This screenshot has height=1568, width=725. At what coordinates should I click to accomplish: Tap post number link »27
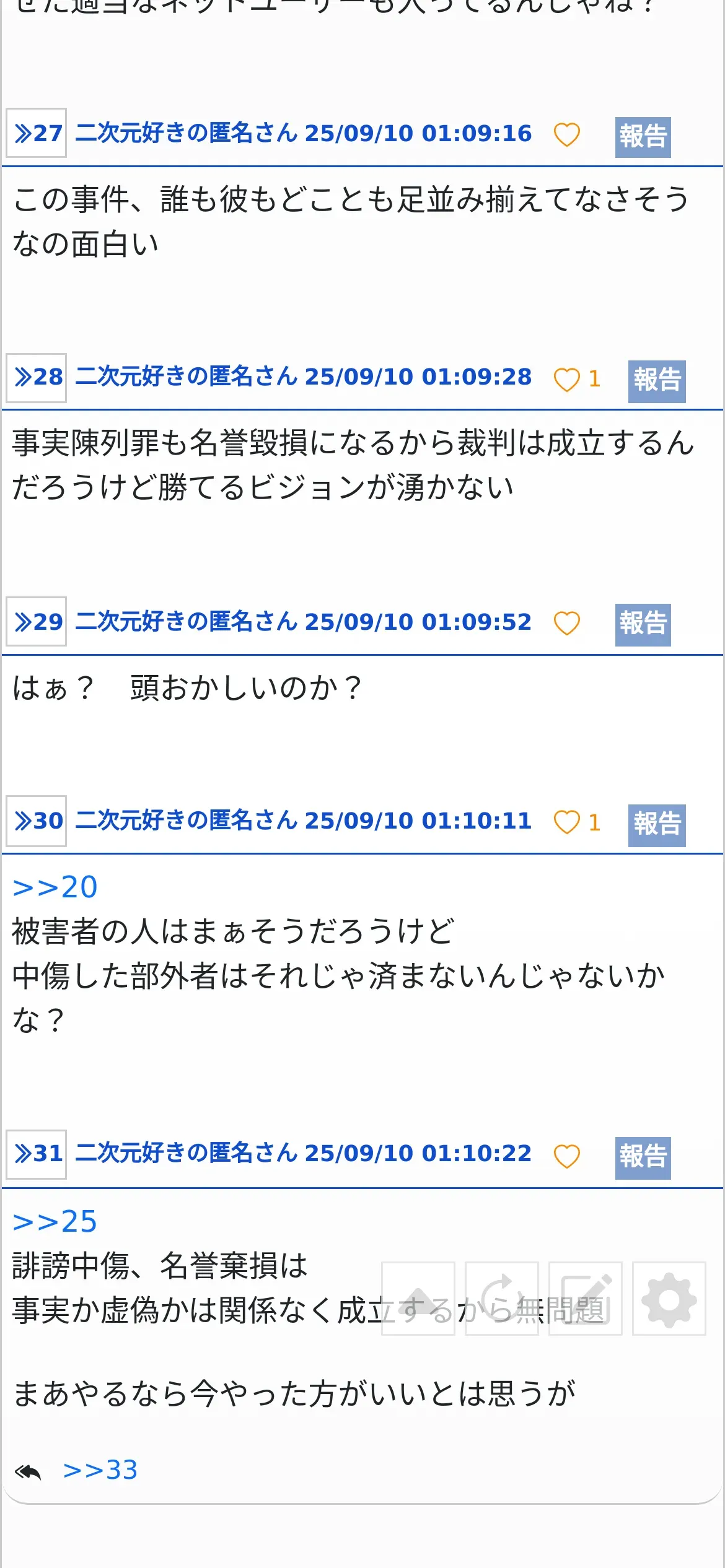point(37,133)
